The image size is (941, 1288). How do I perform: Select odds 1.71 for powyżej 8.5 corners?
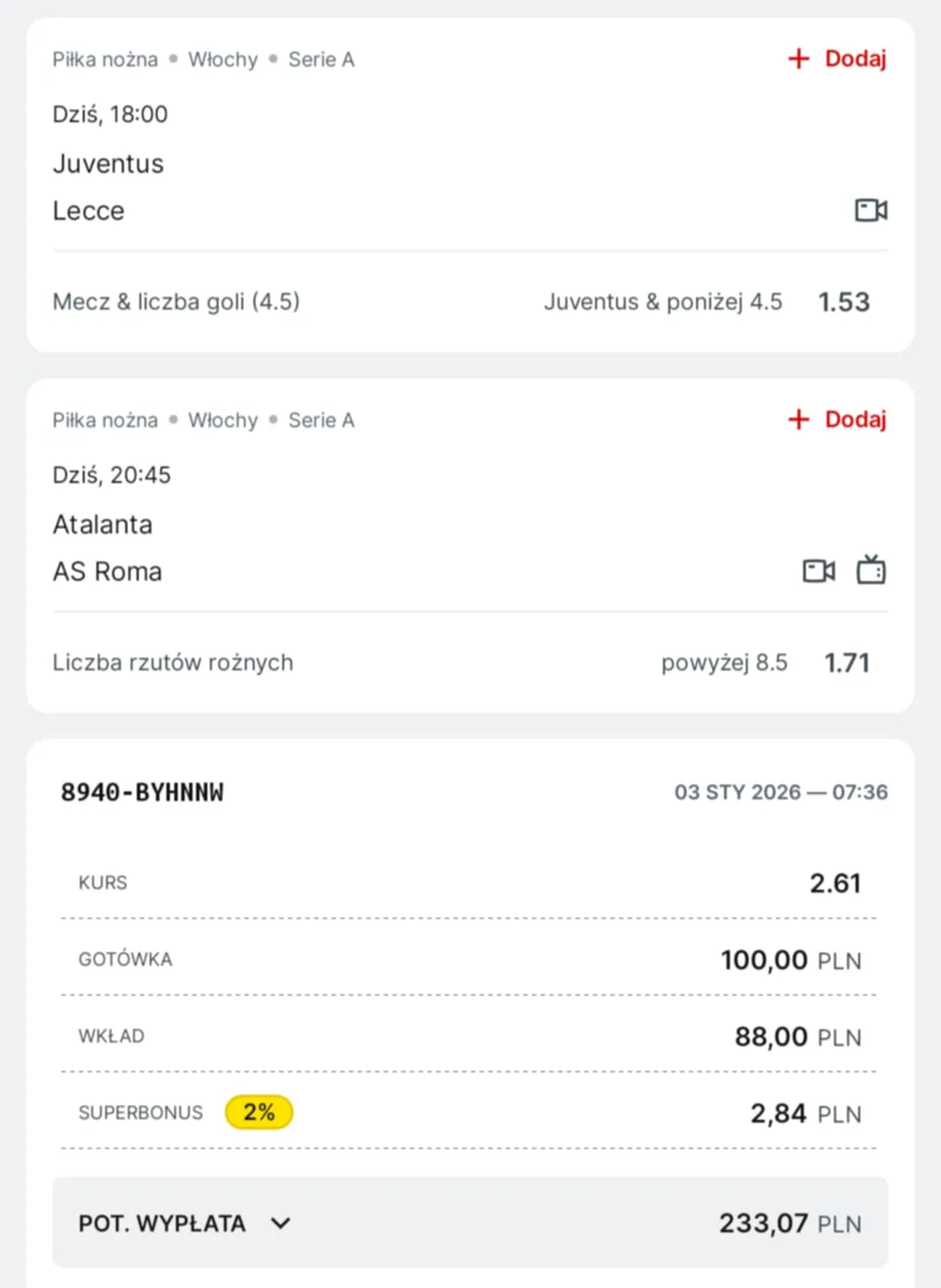coord(848,662)
